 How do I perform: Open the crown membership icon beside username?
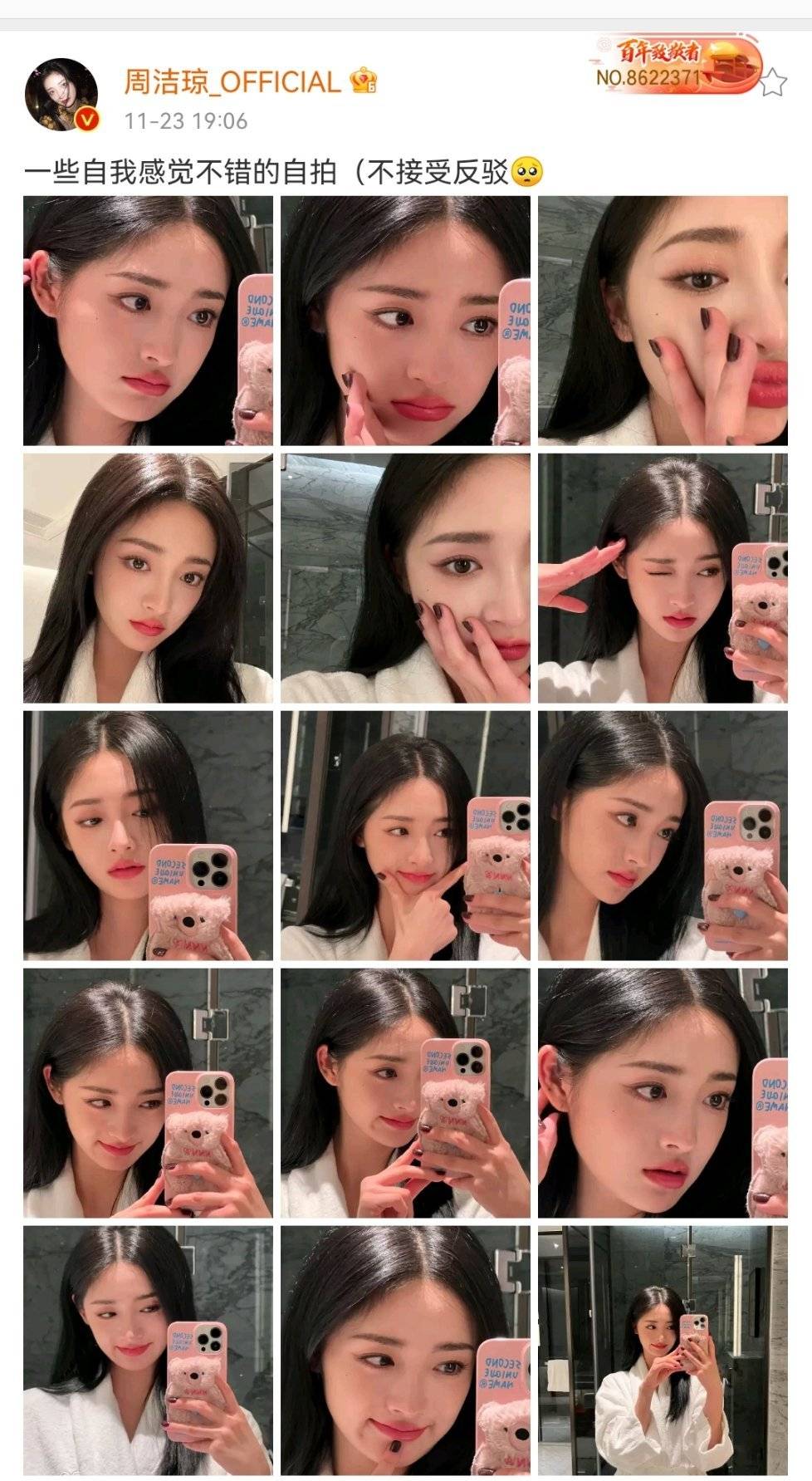[x=364, y=81]
